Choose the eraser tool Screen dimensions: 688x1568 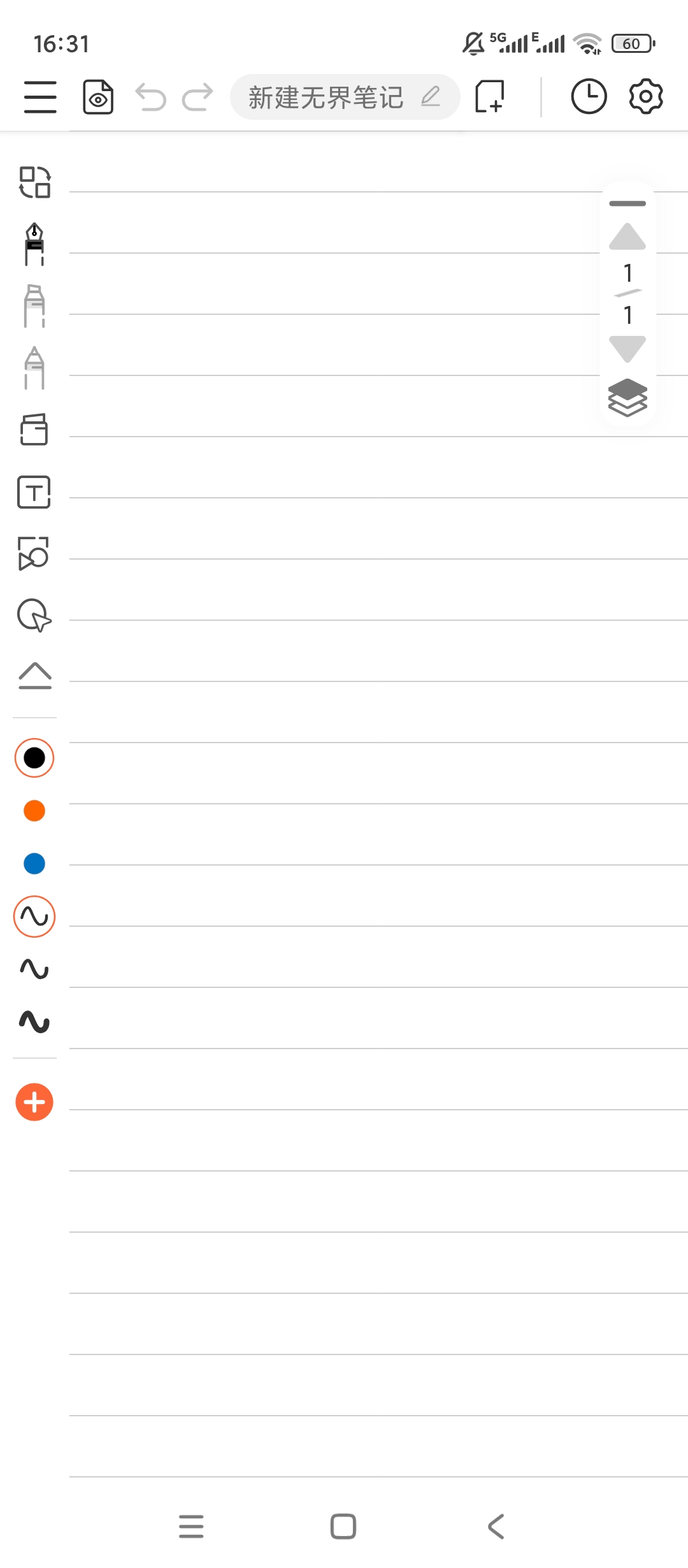point(34,430)
